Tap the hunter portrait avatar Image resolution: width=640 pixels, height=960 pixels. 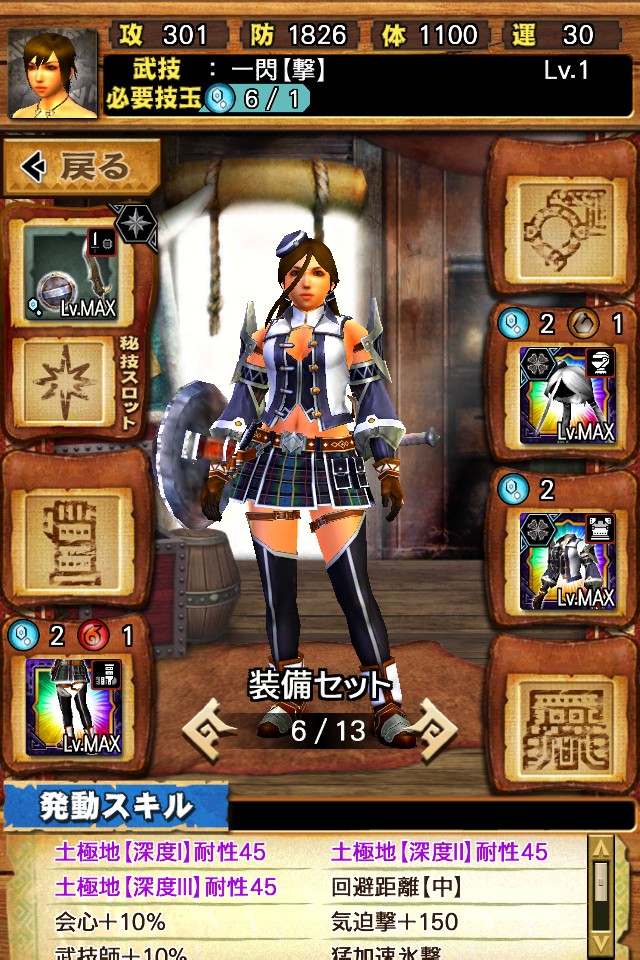click(53, 75)
